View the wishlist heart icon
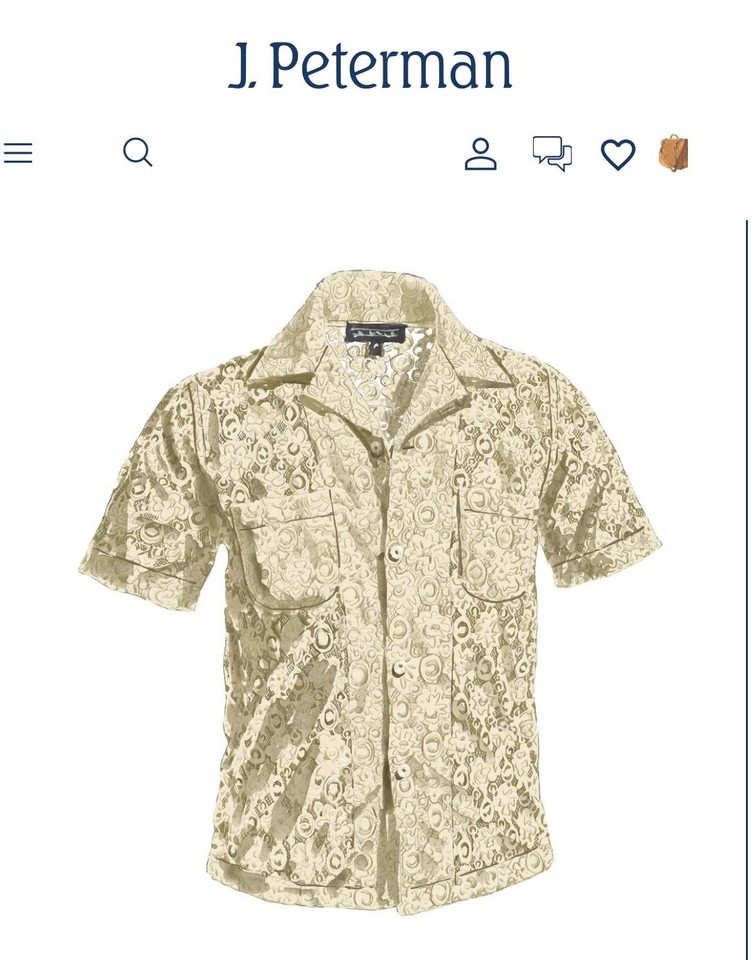Viewport: 755px width, 960px height. click(x=618, y=155)
